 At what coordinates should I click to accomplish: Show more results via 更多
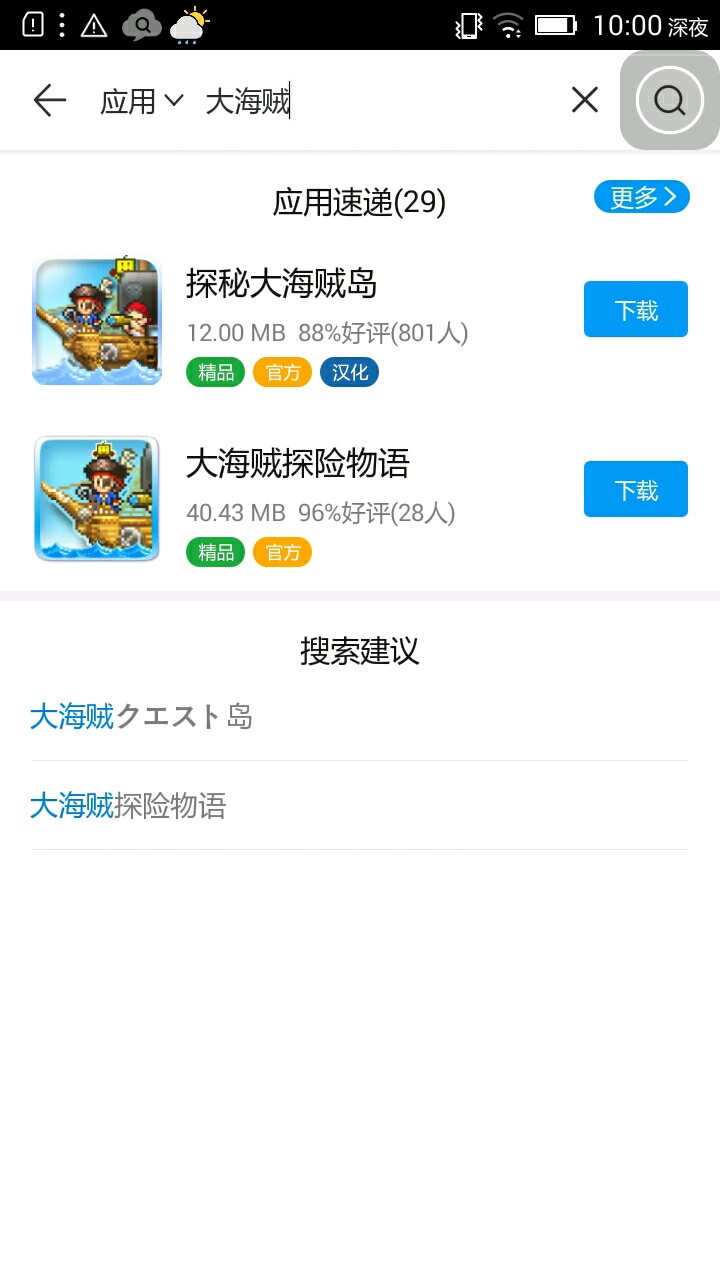[x=641, y=197]
